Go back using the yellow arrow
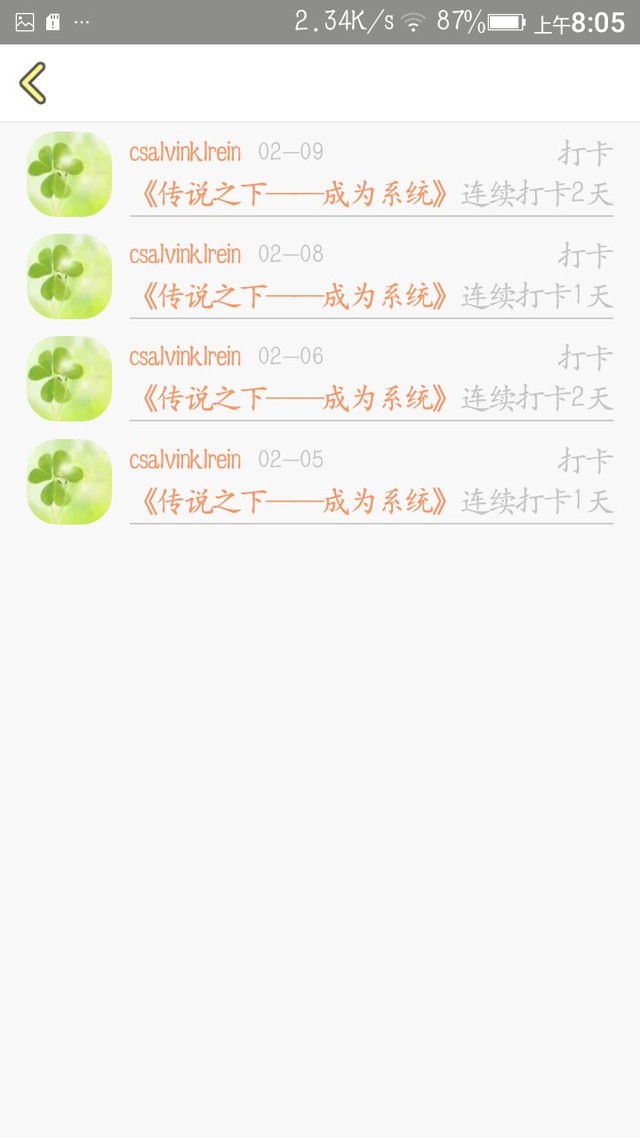This screenshot has width=640, height=1138. [33, 83]
